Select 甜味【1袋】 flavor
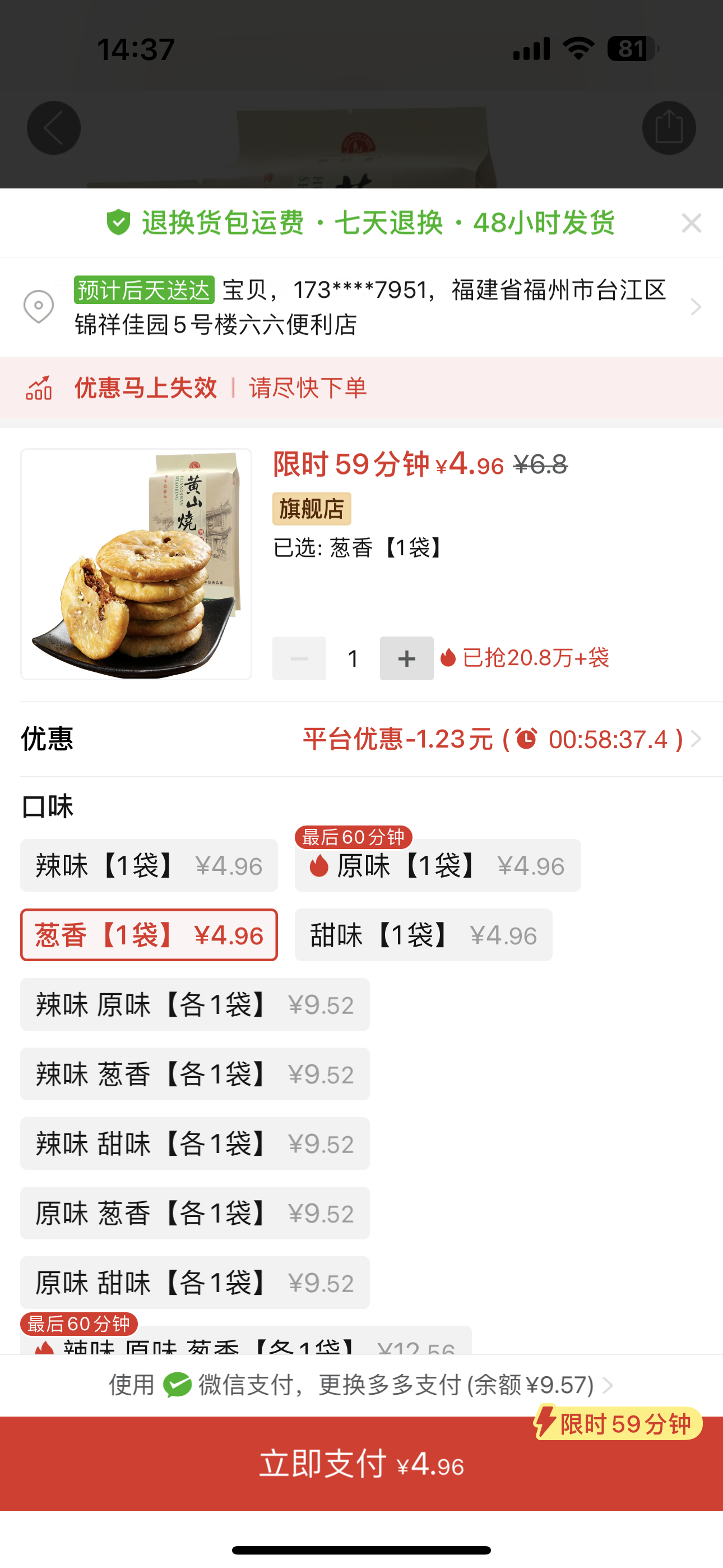 tap(424, 935)
